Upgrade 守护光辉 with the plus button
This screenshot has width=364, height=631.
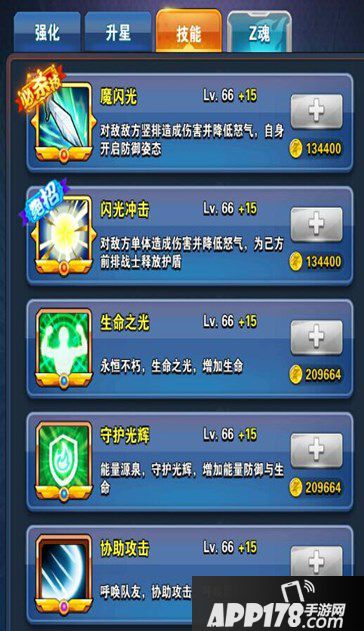[x=317, y=451]
